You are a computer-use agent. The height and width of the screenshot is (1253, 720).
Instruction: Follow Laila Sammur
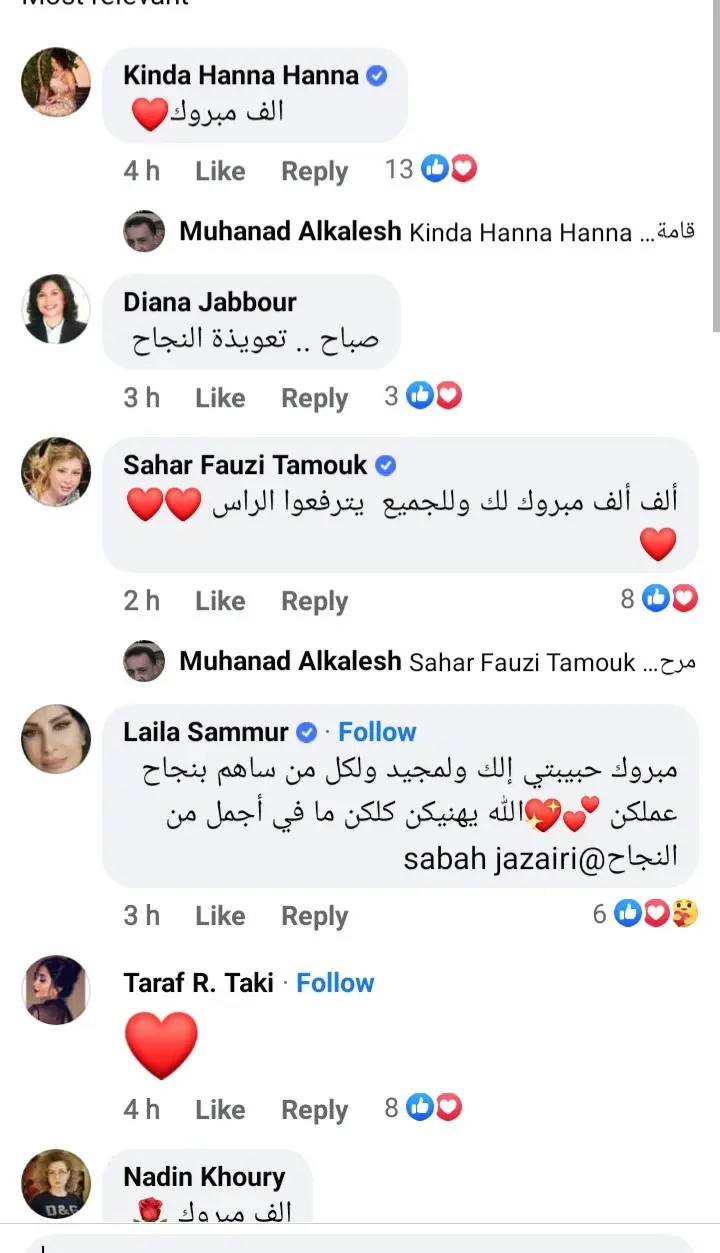point(377,732)
